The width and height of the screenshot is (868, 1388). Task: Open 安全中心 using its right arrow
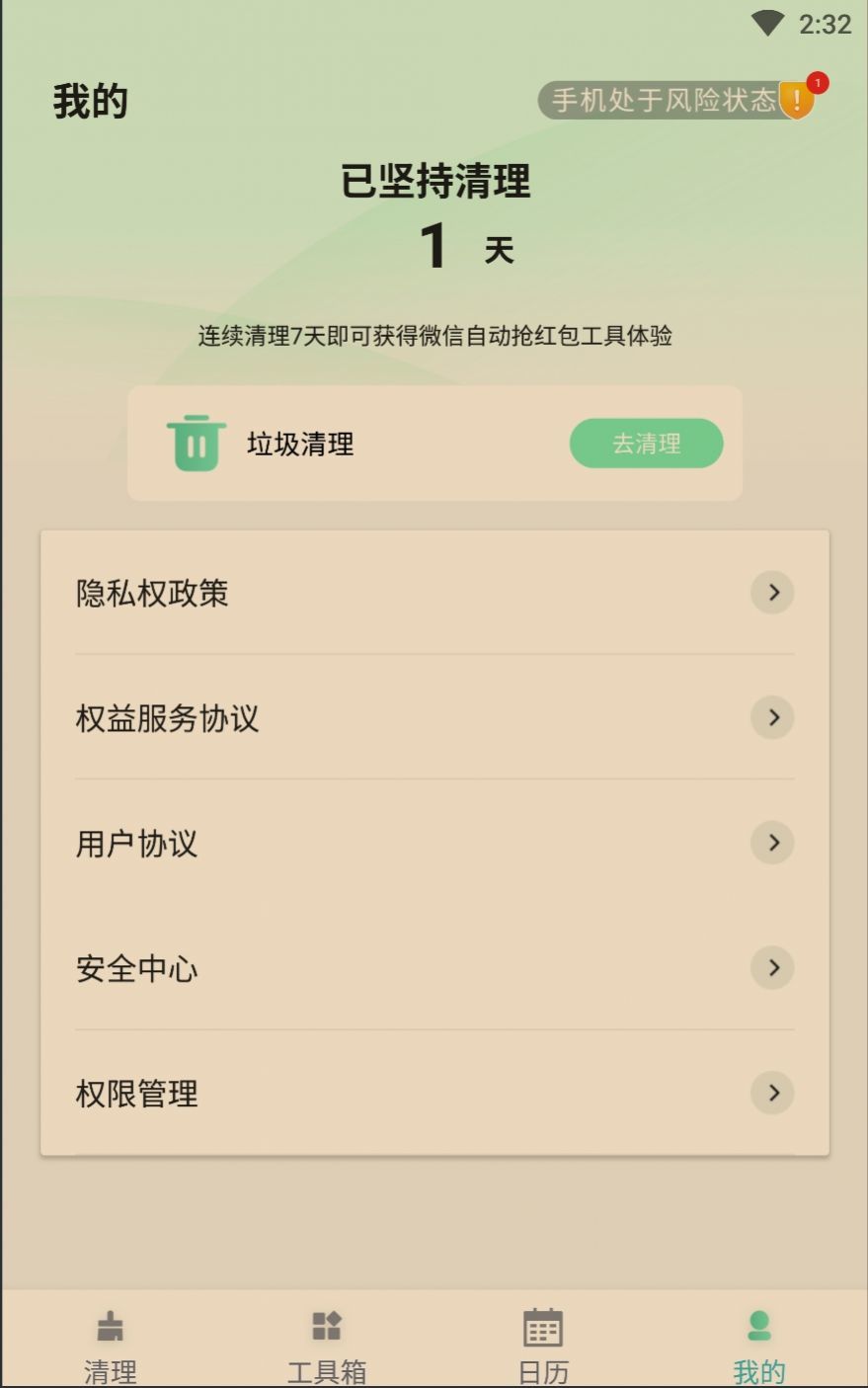[772, 968]
